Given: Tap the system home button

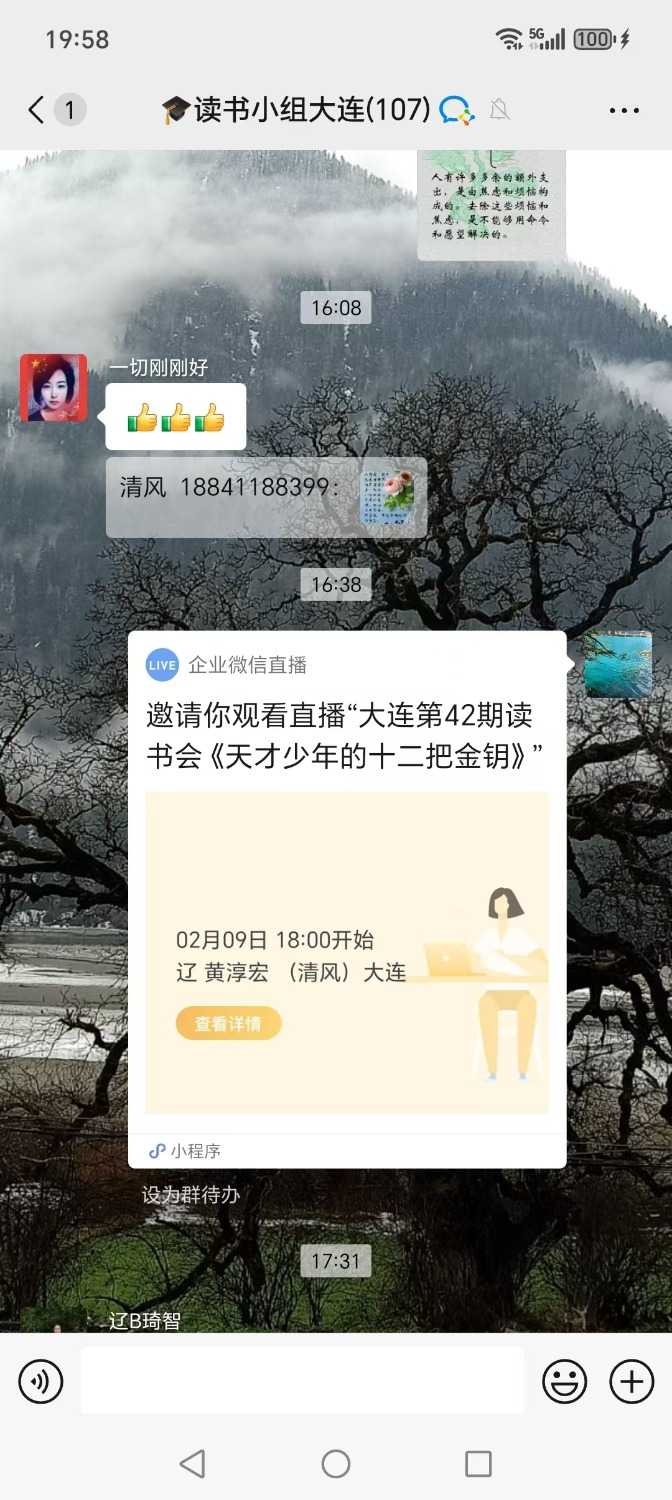Looking at the screenshot, I should 336,1464.
